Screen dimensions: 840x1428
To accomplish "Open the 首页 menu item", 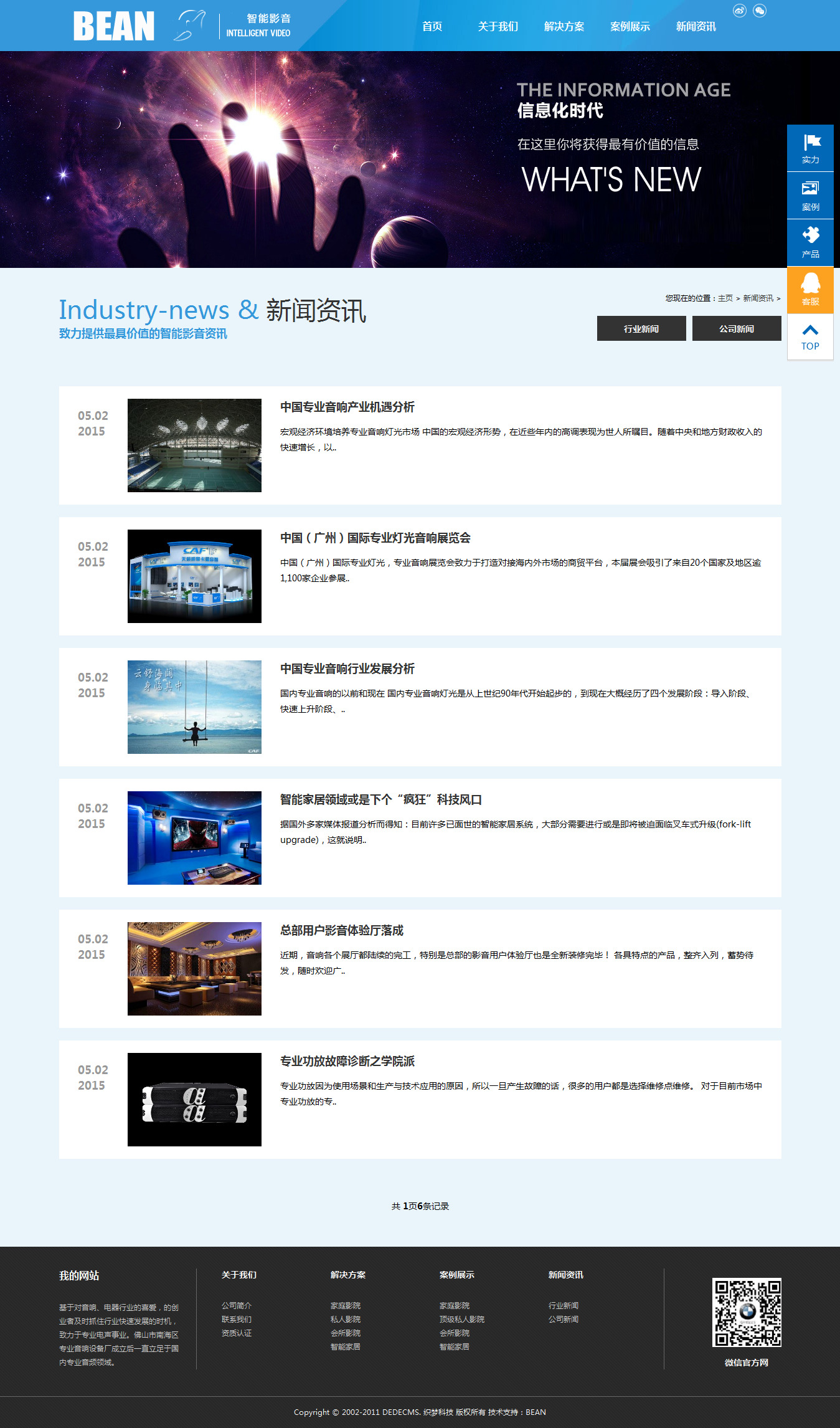I will pyautogui.click(x=432, y=27).
